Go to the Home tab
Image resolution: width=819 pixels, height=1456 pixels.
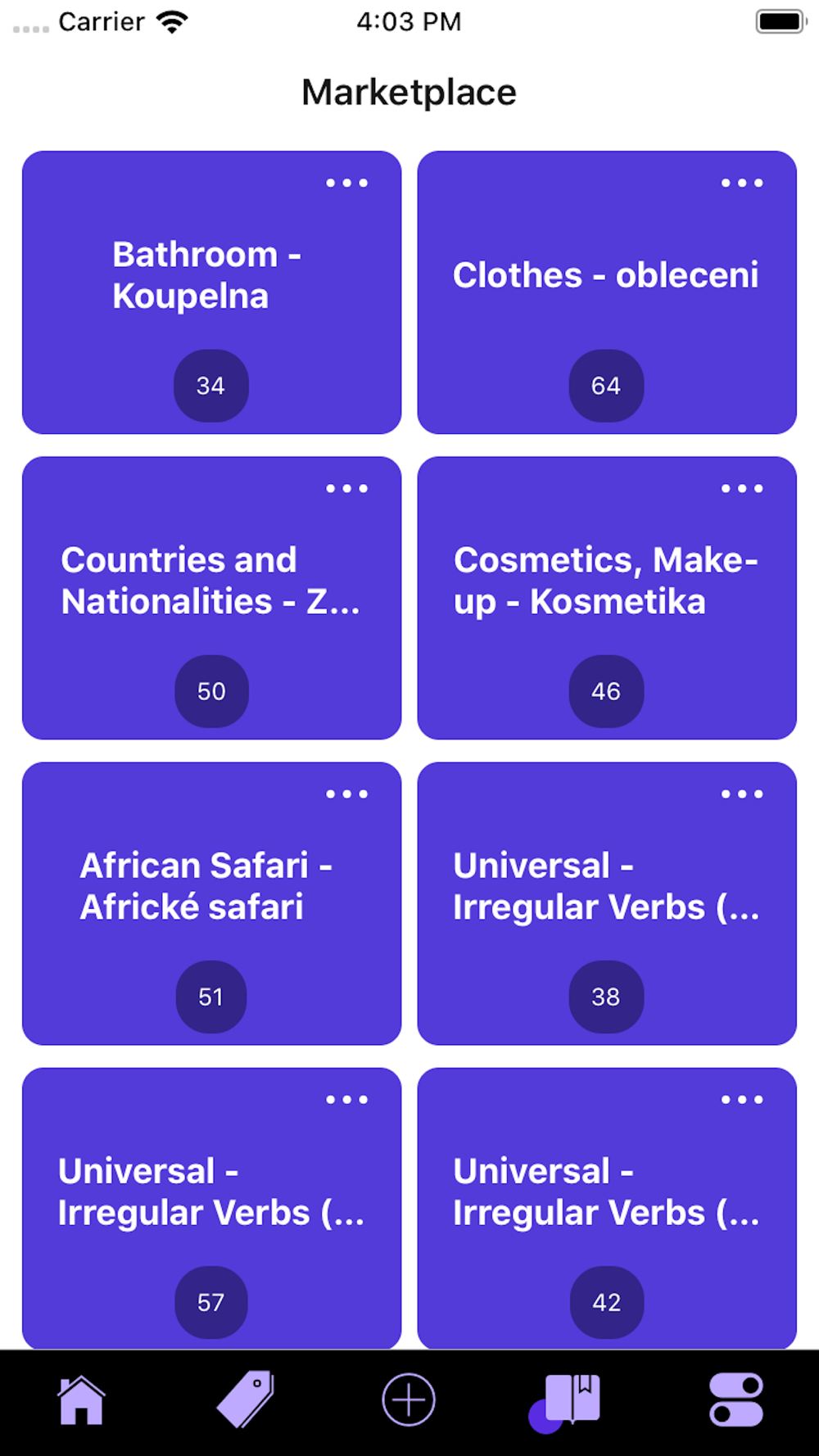[81, 1400]
